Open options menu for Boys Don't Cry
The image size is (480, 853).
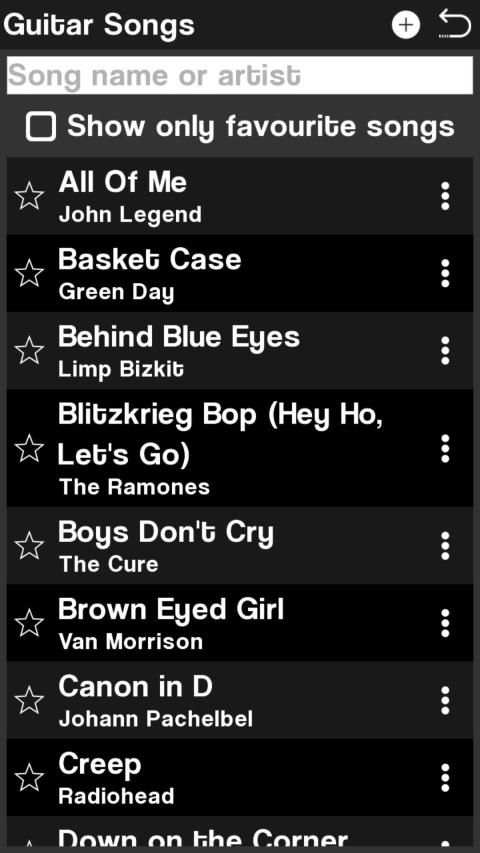coord(445,546)
